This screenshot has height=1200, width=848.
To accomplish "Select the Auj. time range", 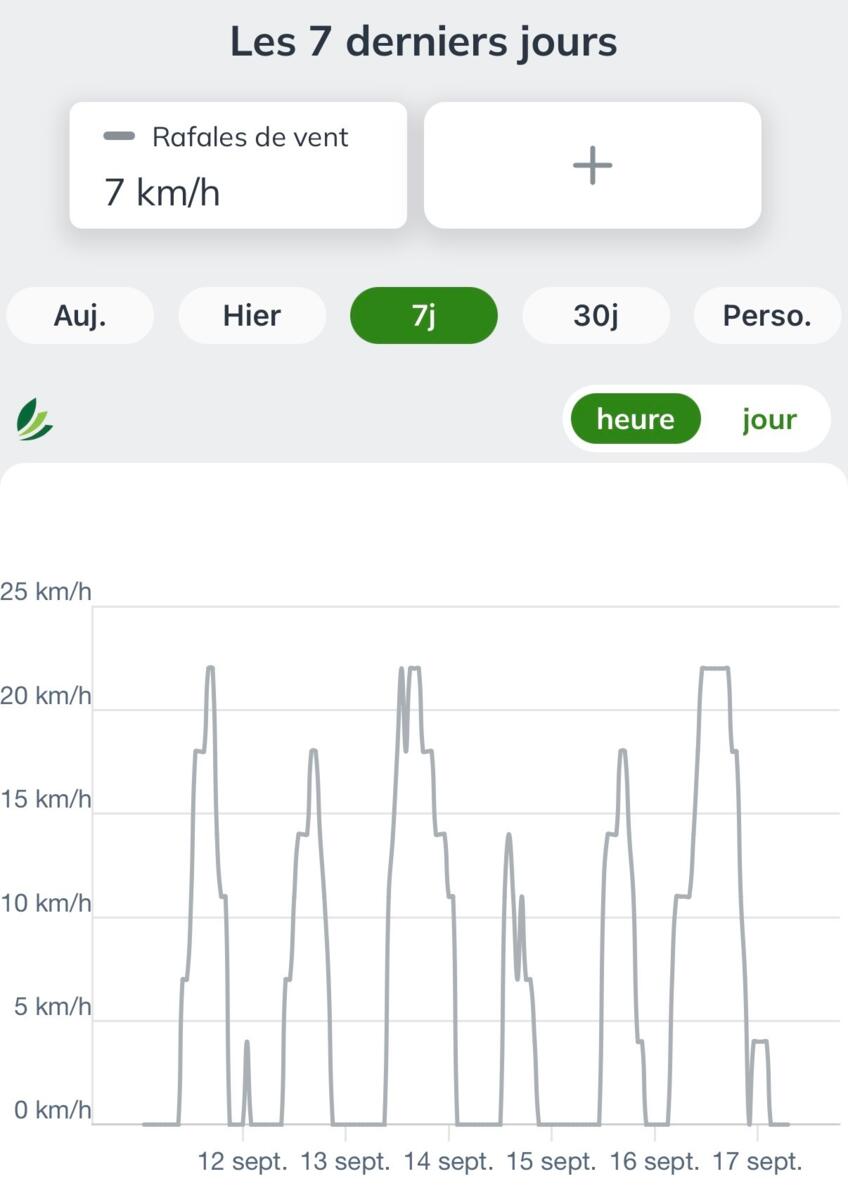I will (80, 316).
